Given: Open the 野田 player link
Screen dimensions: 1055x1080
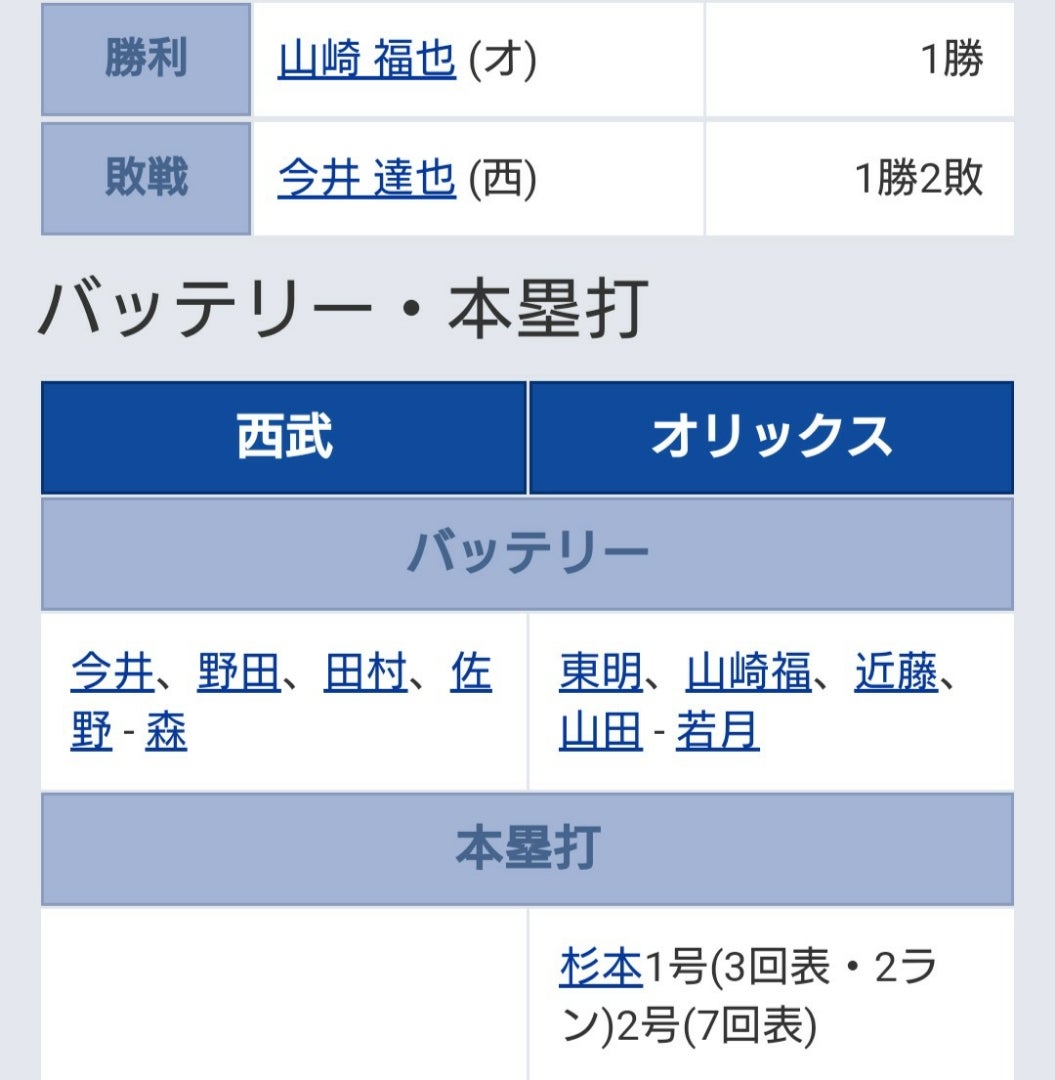Looking at the screenshot, I should 238,673.
